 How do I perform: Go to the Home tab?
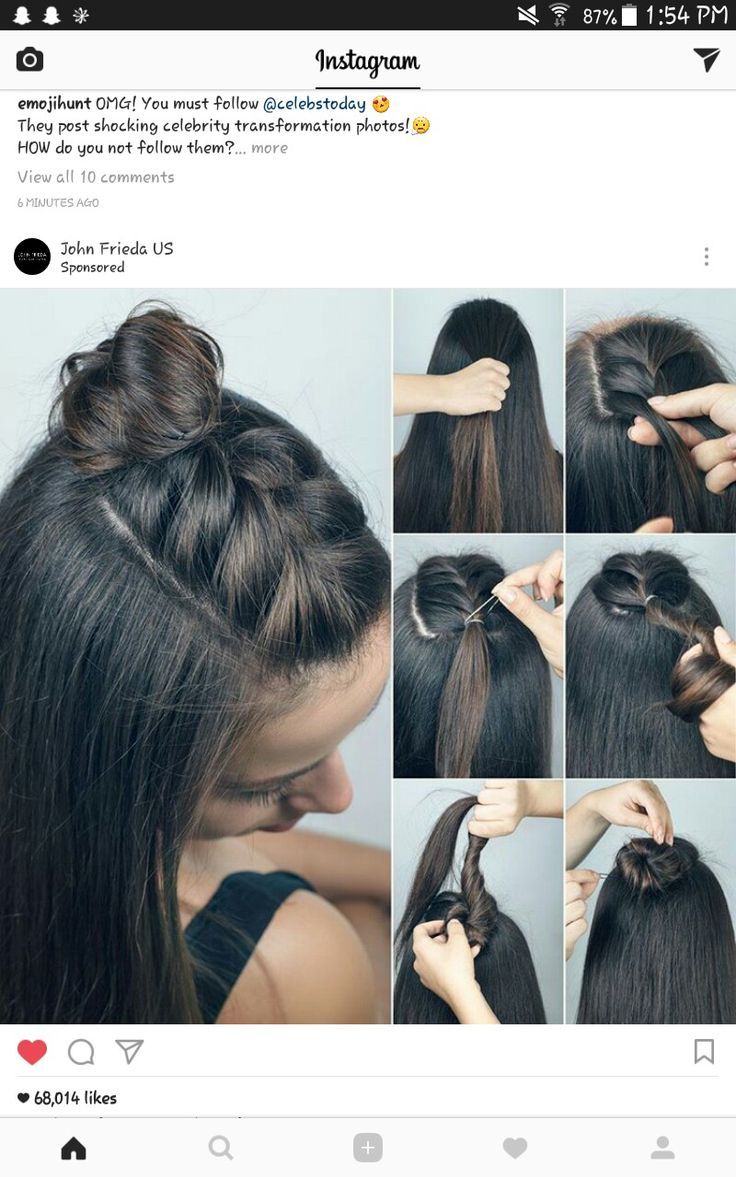(74, 1148)
